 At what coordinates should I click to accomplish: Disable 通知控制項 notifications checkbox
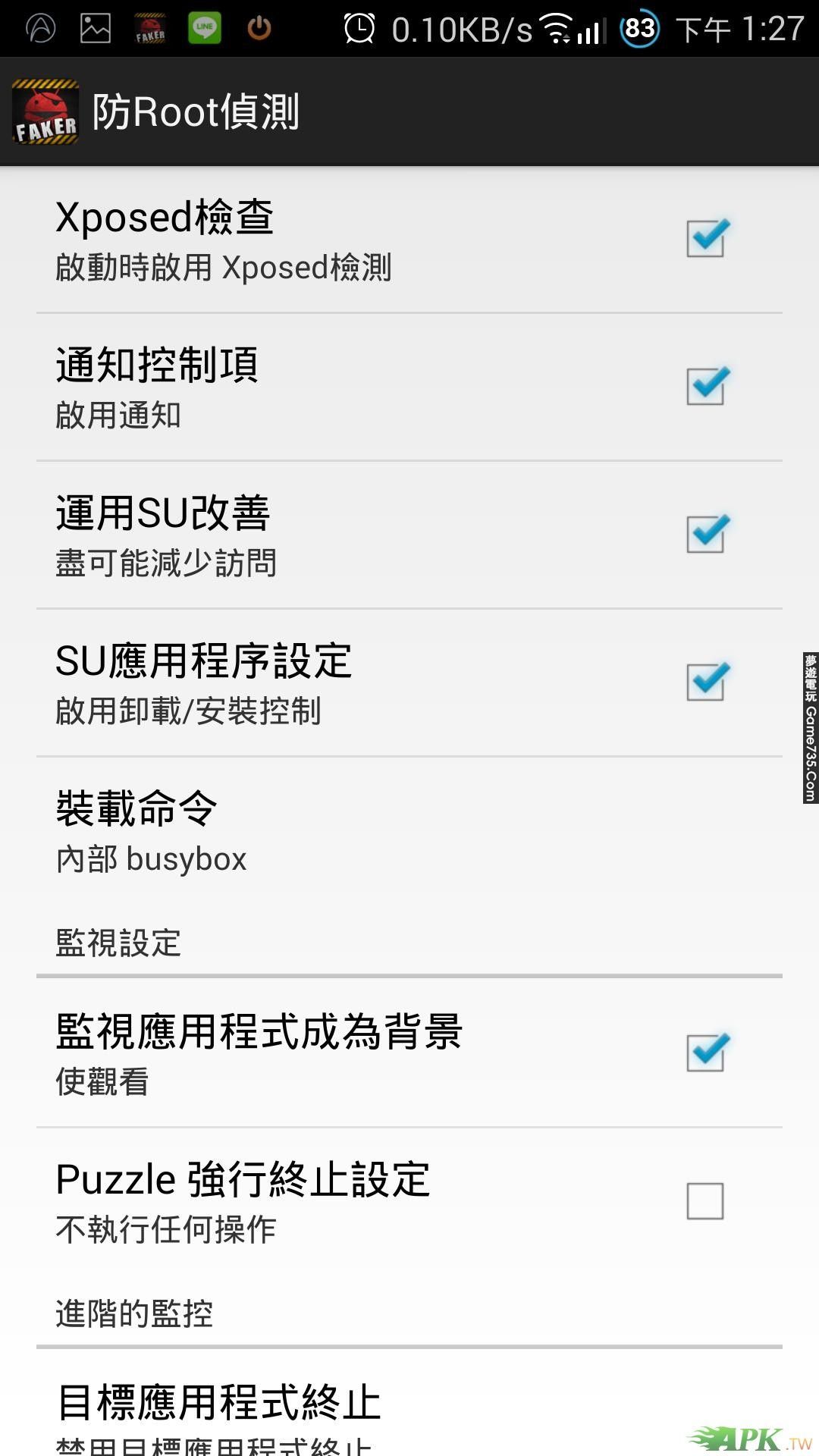[x=705, y=387]
